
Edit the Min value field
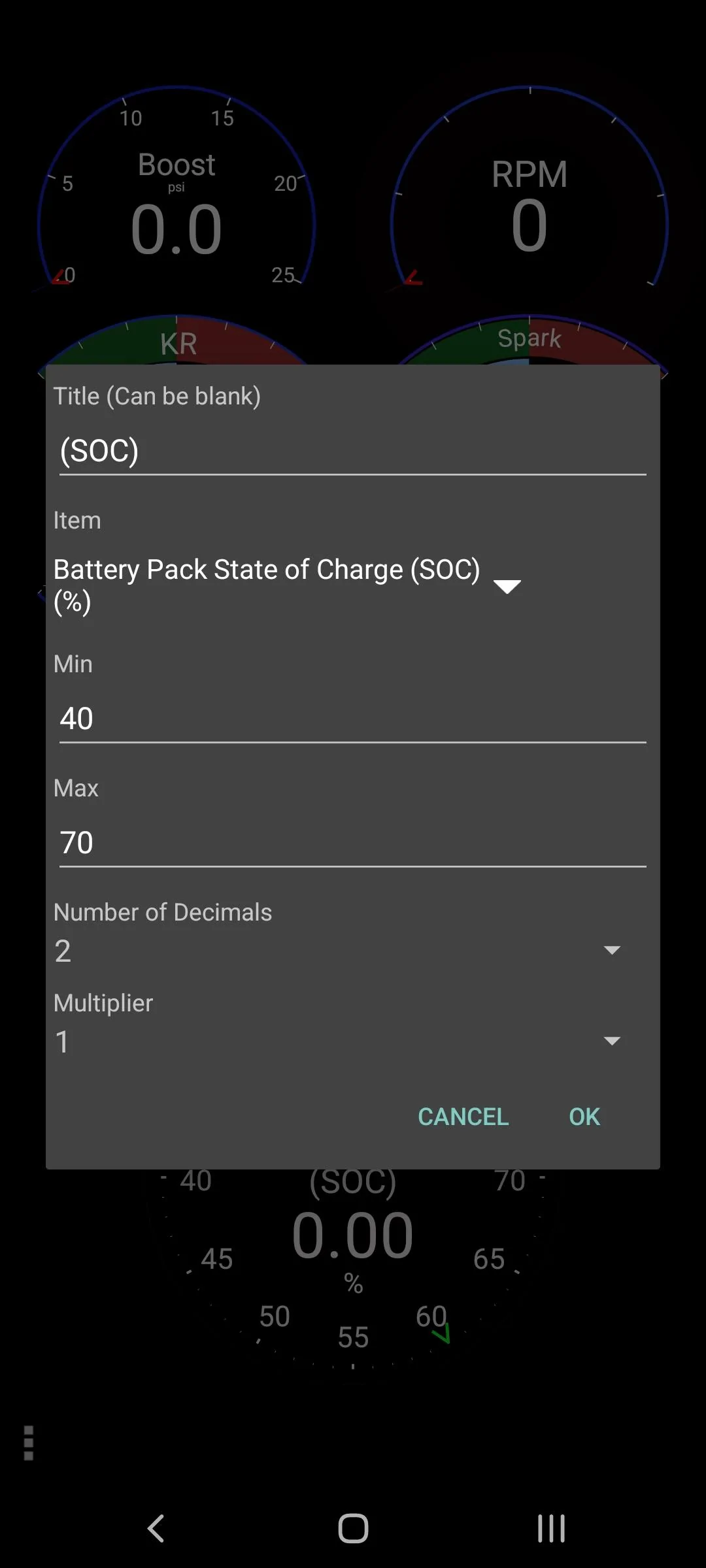tap(352, 719)
